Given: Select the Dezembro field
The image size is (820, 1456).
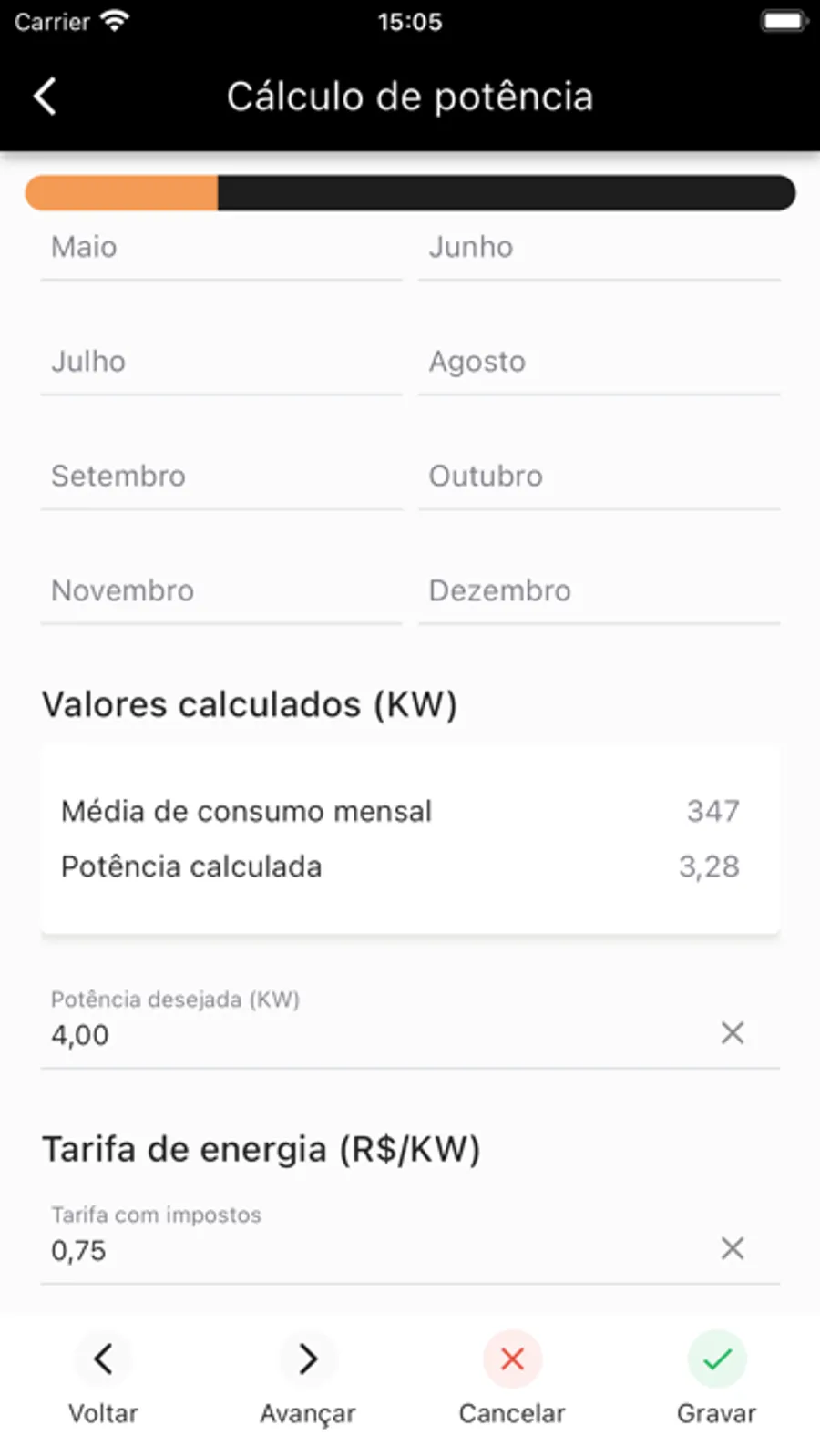Looking at the screenshot, I should (599, 591).
